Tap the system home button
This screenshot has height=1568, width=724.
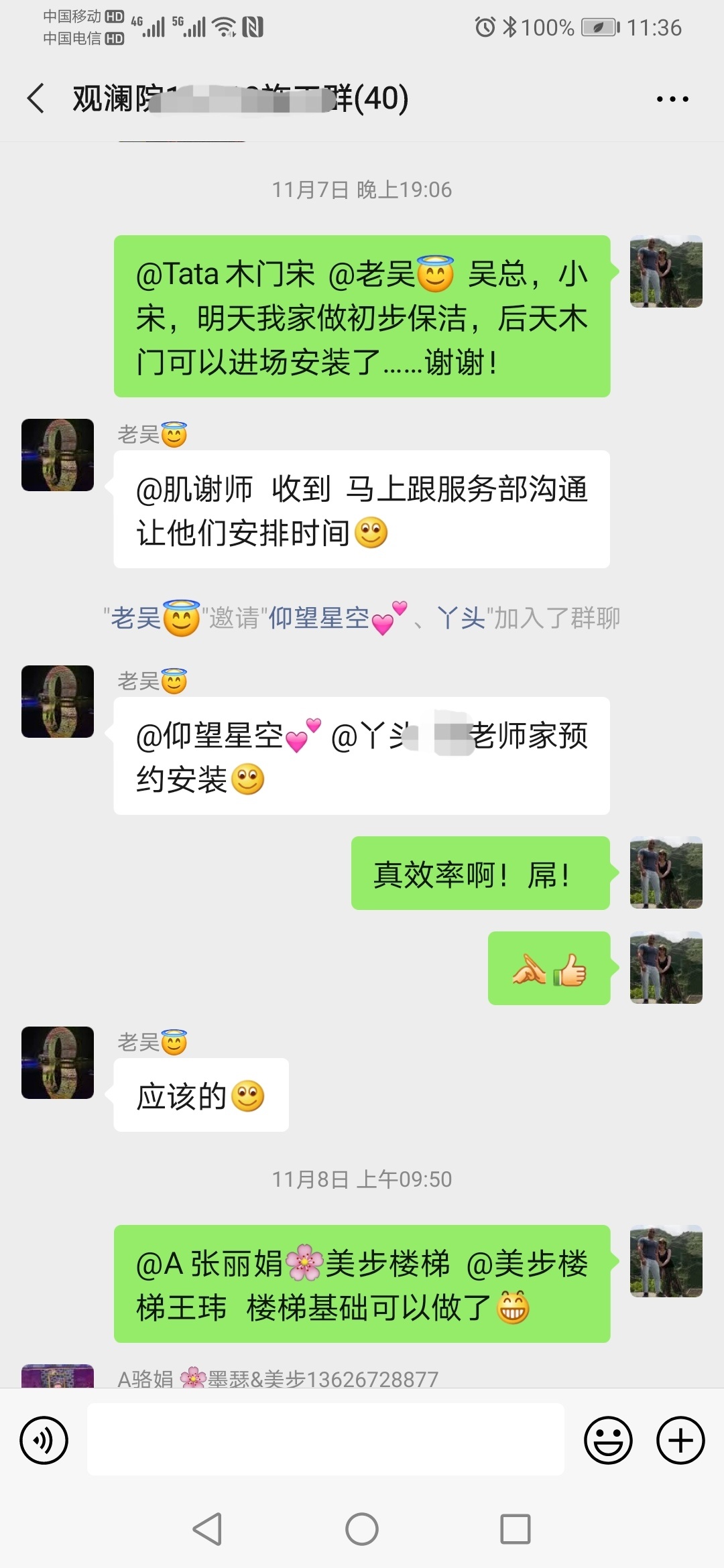[x=362, y=1529]
